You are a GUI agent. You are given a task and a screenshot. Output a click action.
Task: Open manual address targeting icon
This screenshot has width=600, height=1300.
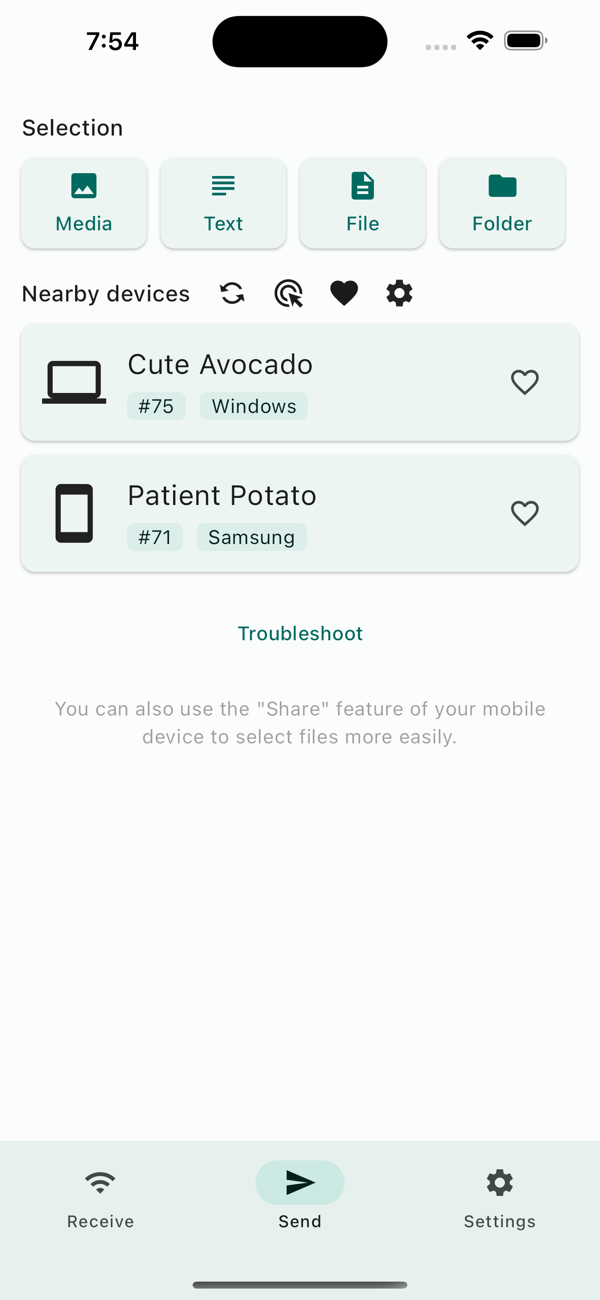pos(288,293)
